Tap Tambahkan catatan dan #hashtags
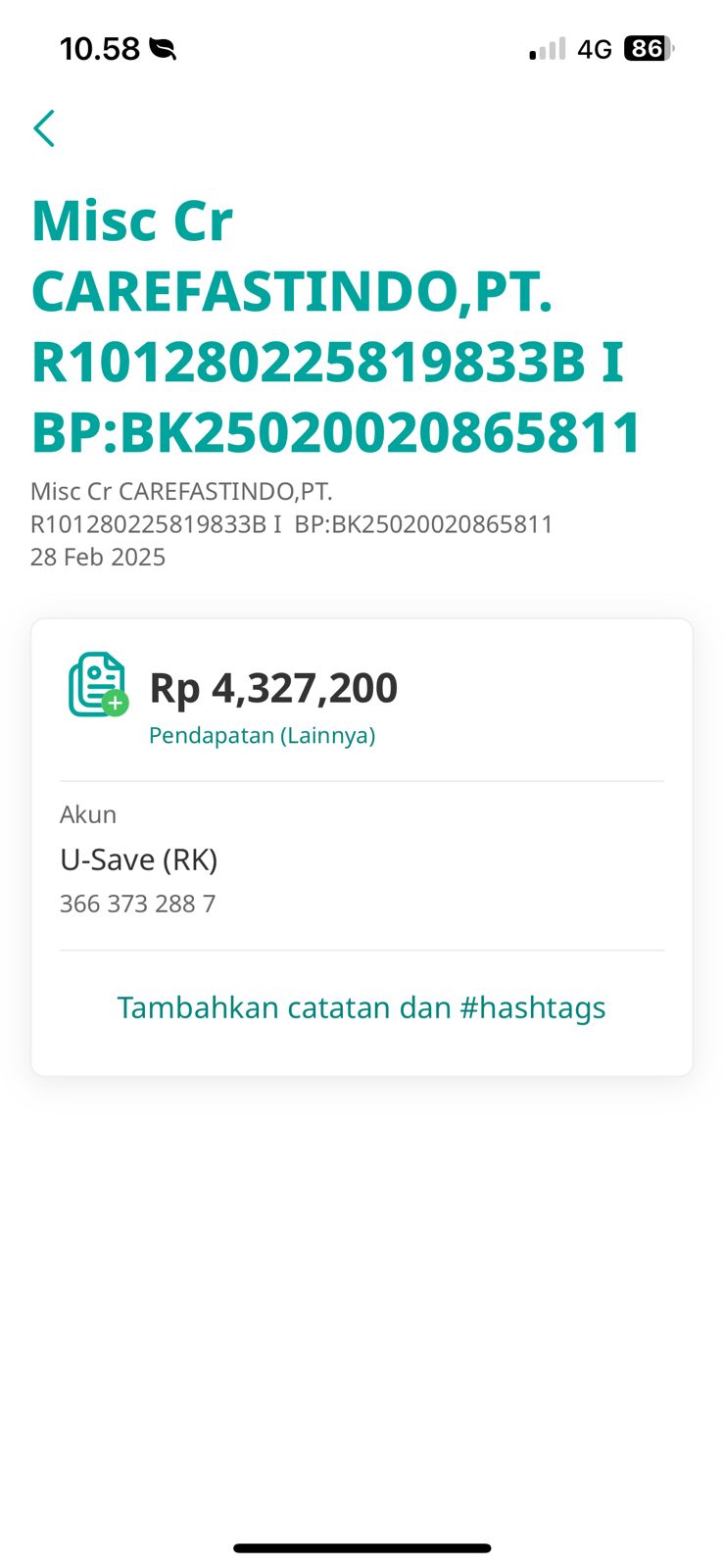This screenshot has width=724, height=1568. [x=362, y=1007]
